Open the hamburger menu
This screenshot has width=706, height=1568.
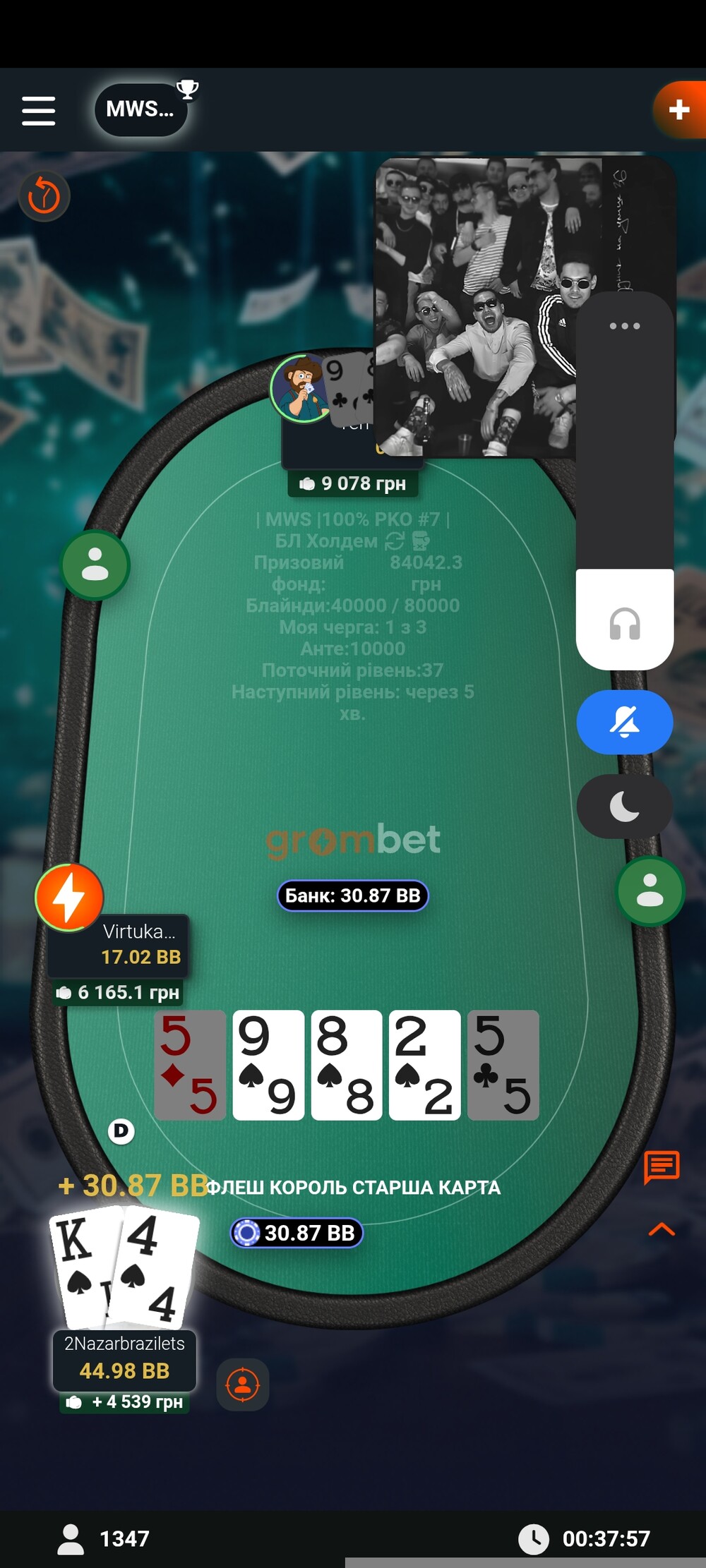point(38,111)
